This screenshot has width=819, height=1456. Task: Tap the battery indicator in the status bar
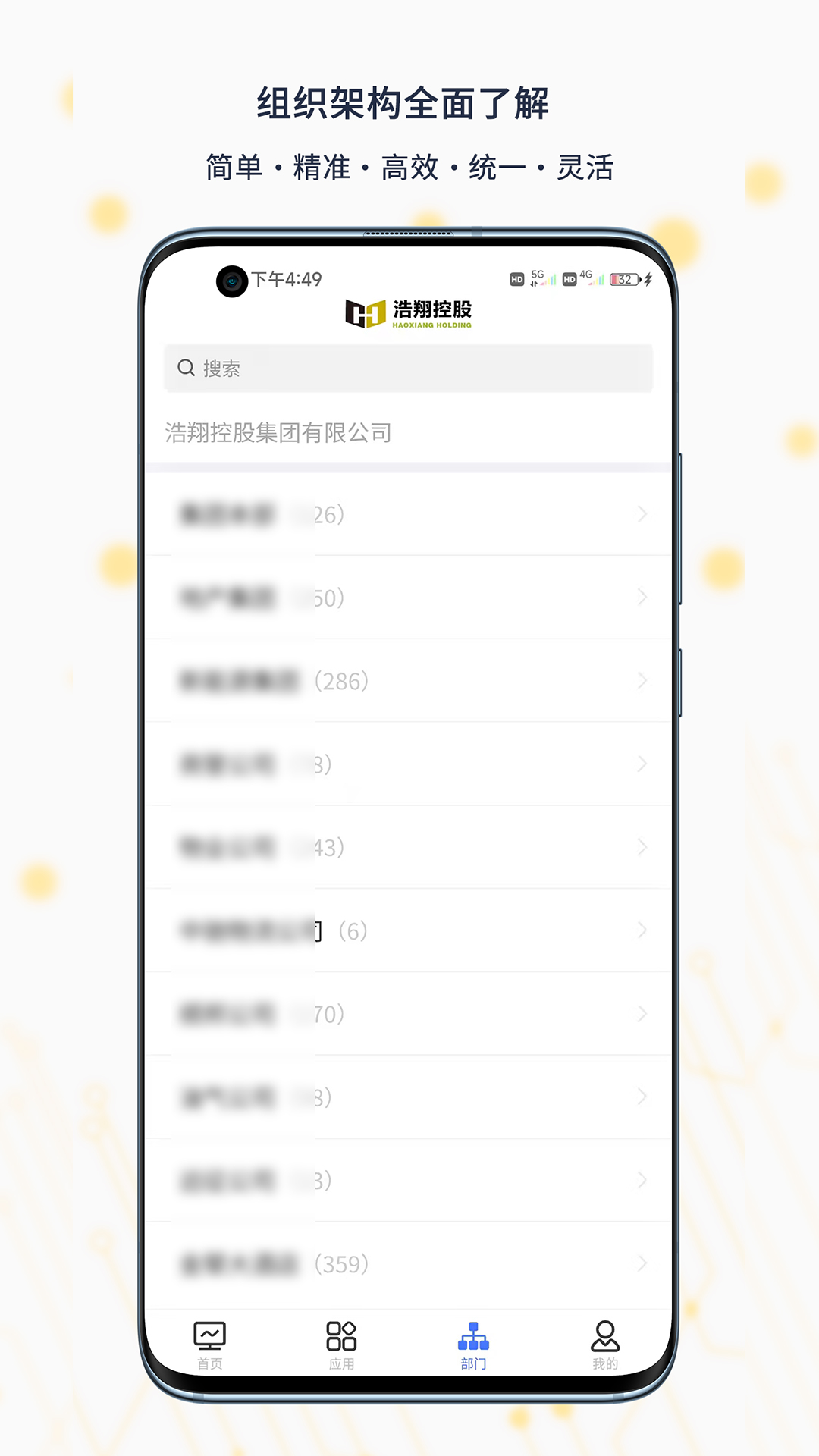pos(623,280)
